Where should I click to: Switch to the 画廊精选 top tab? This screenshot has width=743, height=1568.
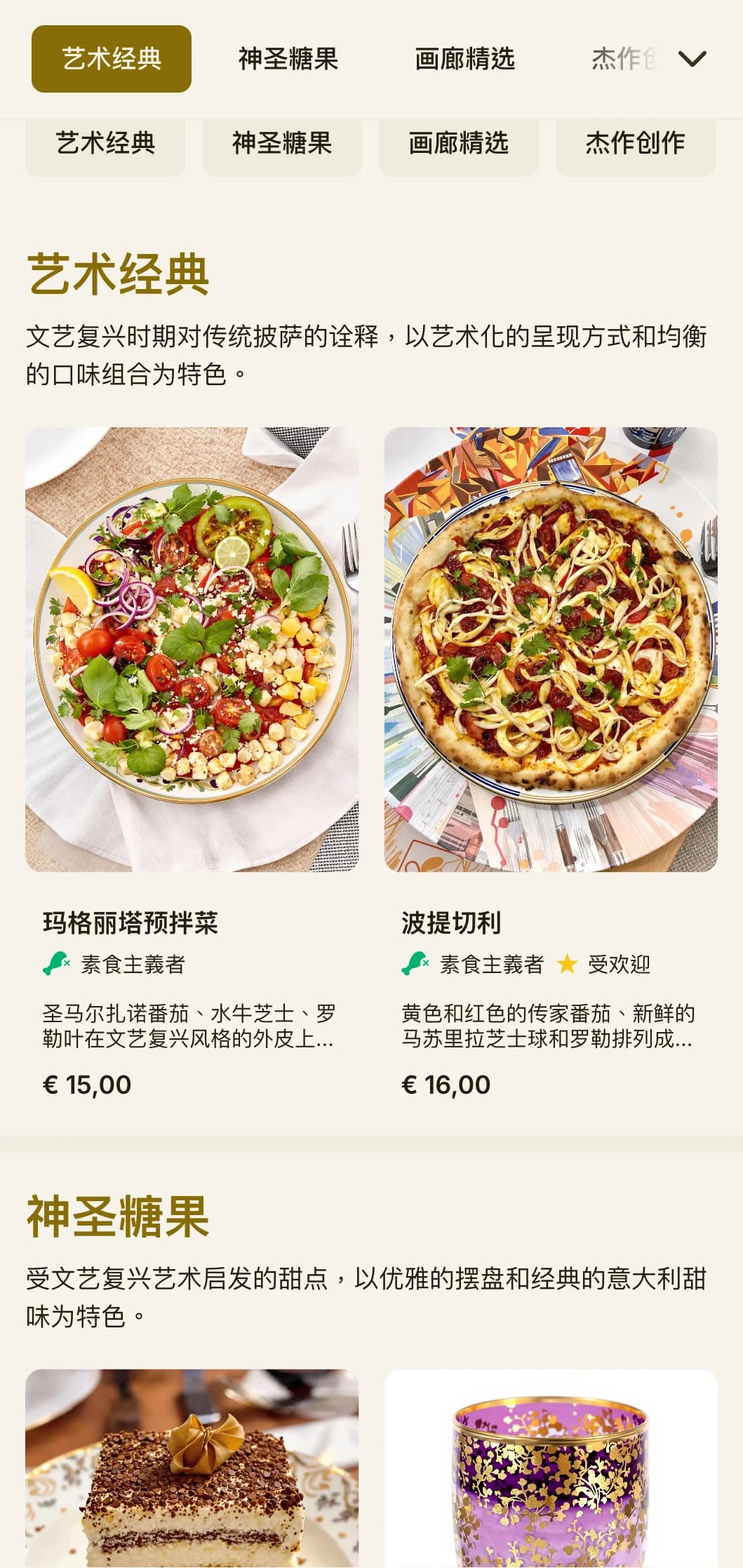464,59
